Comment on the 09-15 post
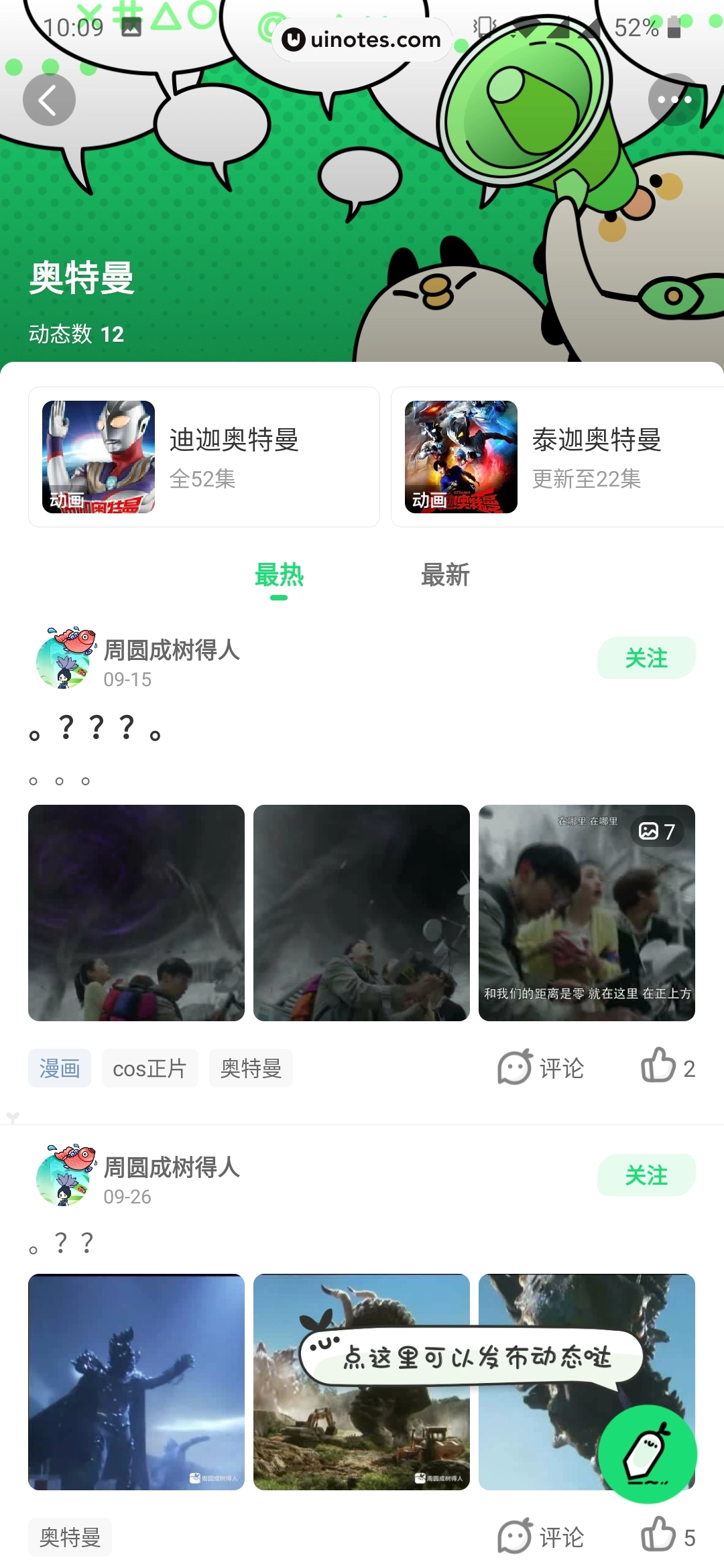Screen dimensions: 724x1568 click(540, 1067)
